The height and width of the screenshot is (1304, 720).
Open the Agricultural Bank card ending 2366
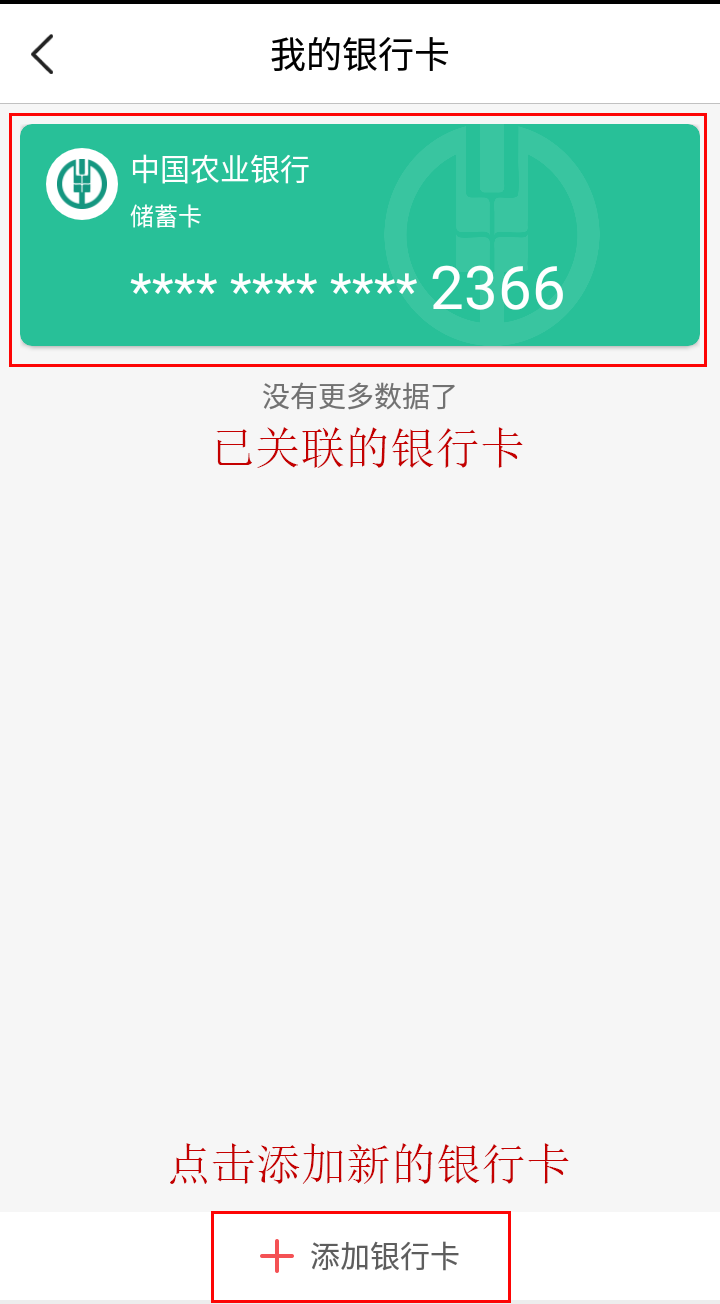(x=359, y=236)
